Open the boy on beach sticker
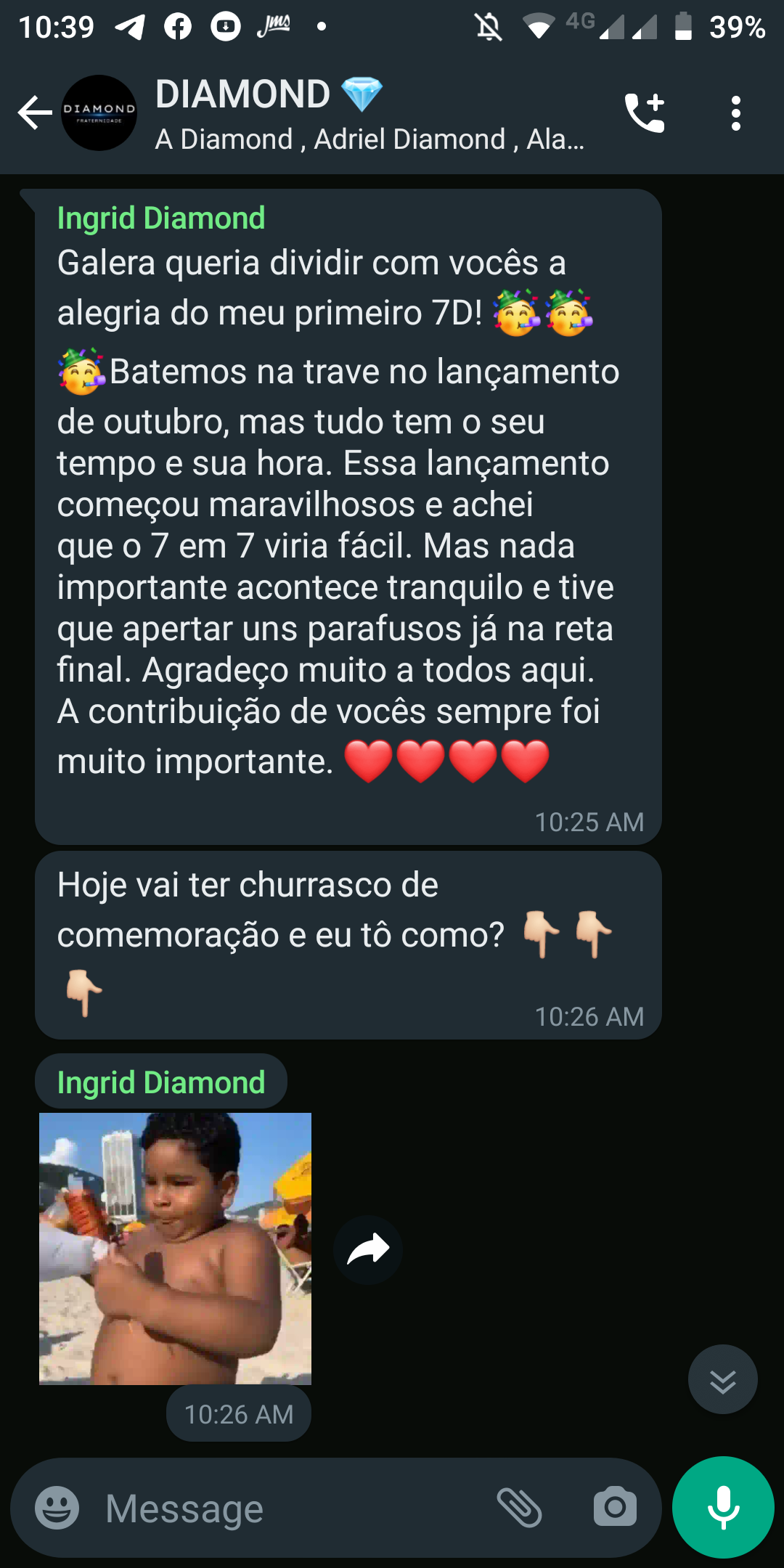The height and width of the screenshot is (1568, 784). click(x=175, y=1248)
